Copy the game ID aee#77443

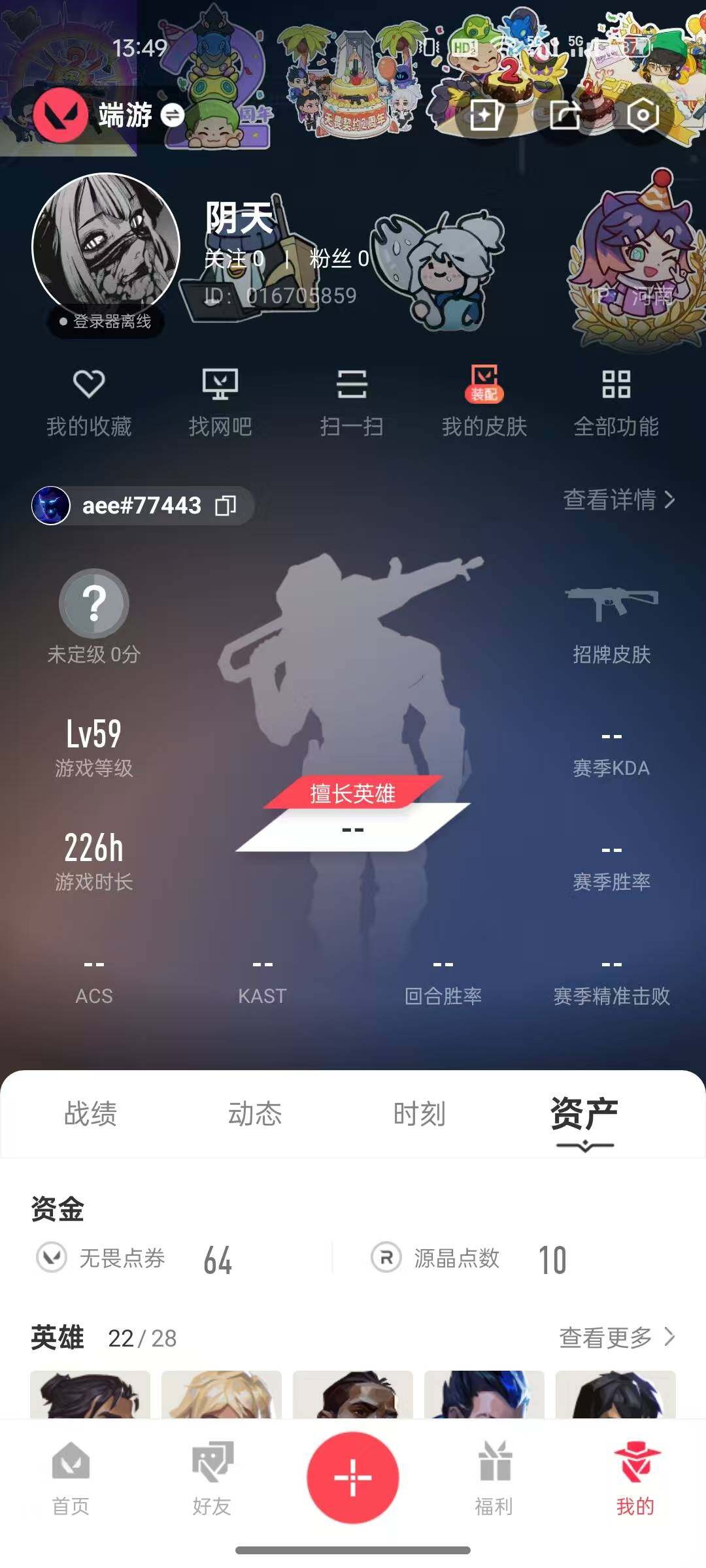226,506
